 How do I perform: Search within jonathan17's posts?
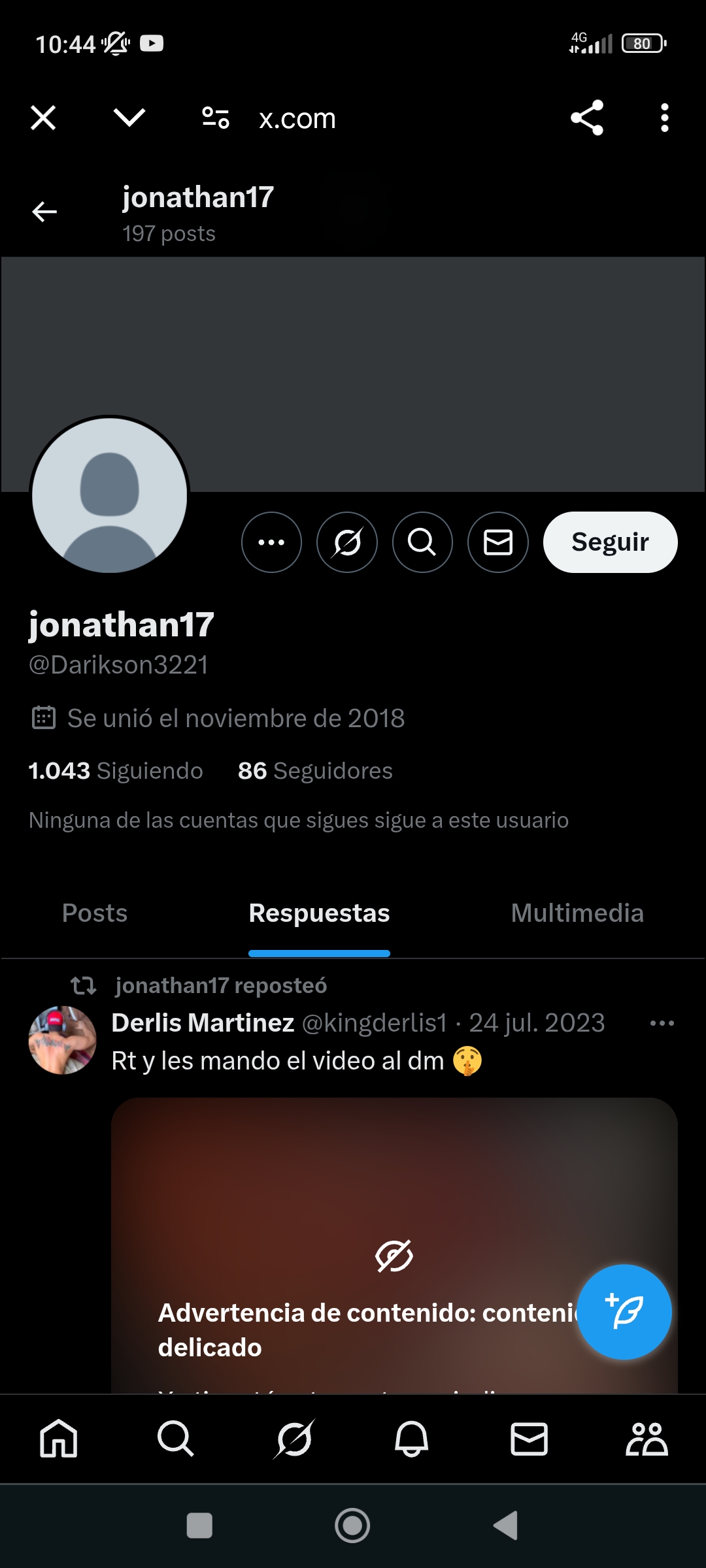[422, 542]
